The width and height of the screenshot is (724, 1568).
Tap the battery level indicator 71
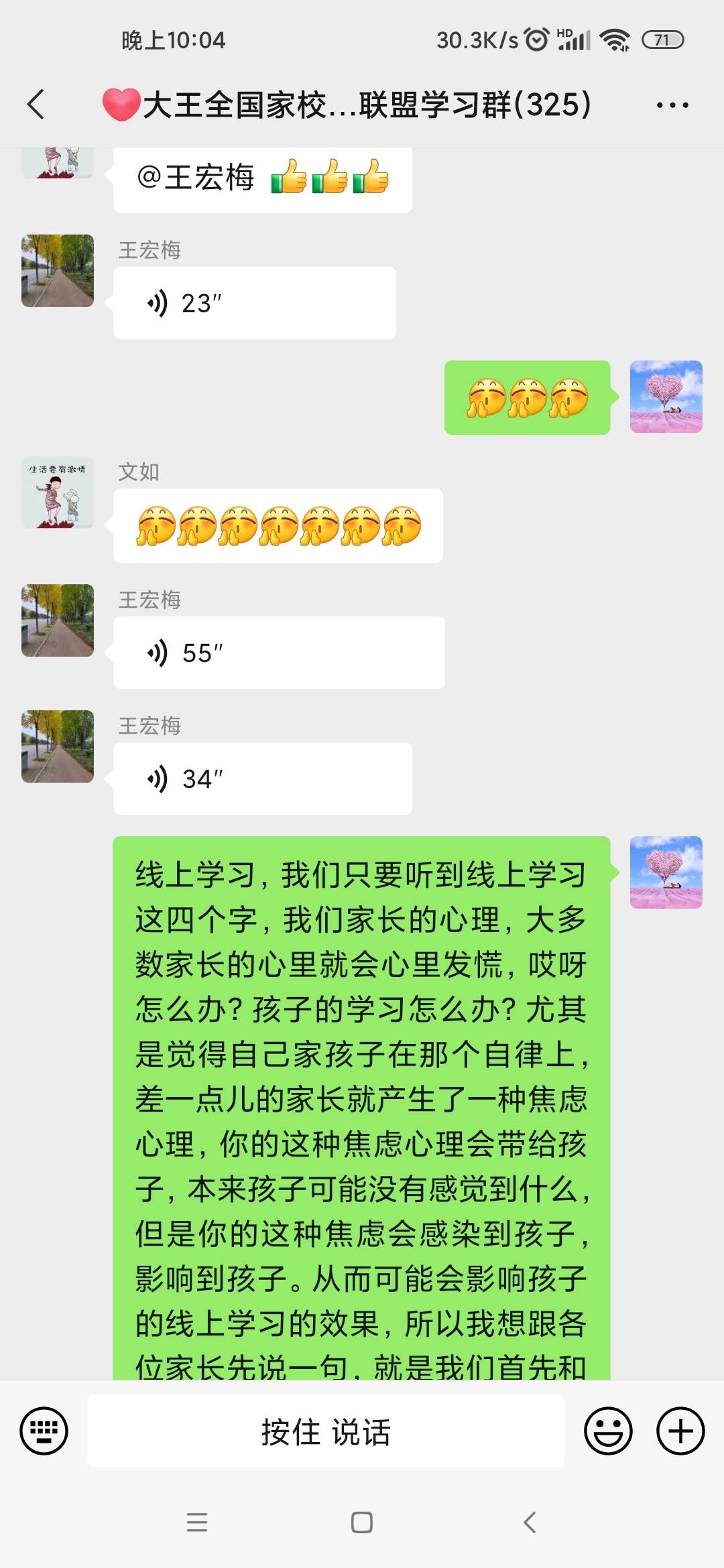(664, 40)
